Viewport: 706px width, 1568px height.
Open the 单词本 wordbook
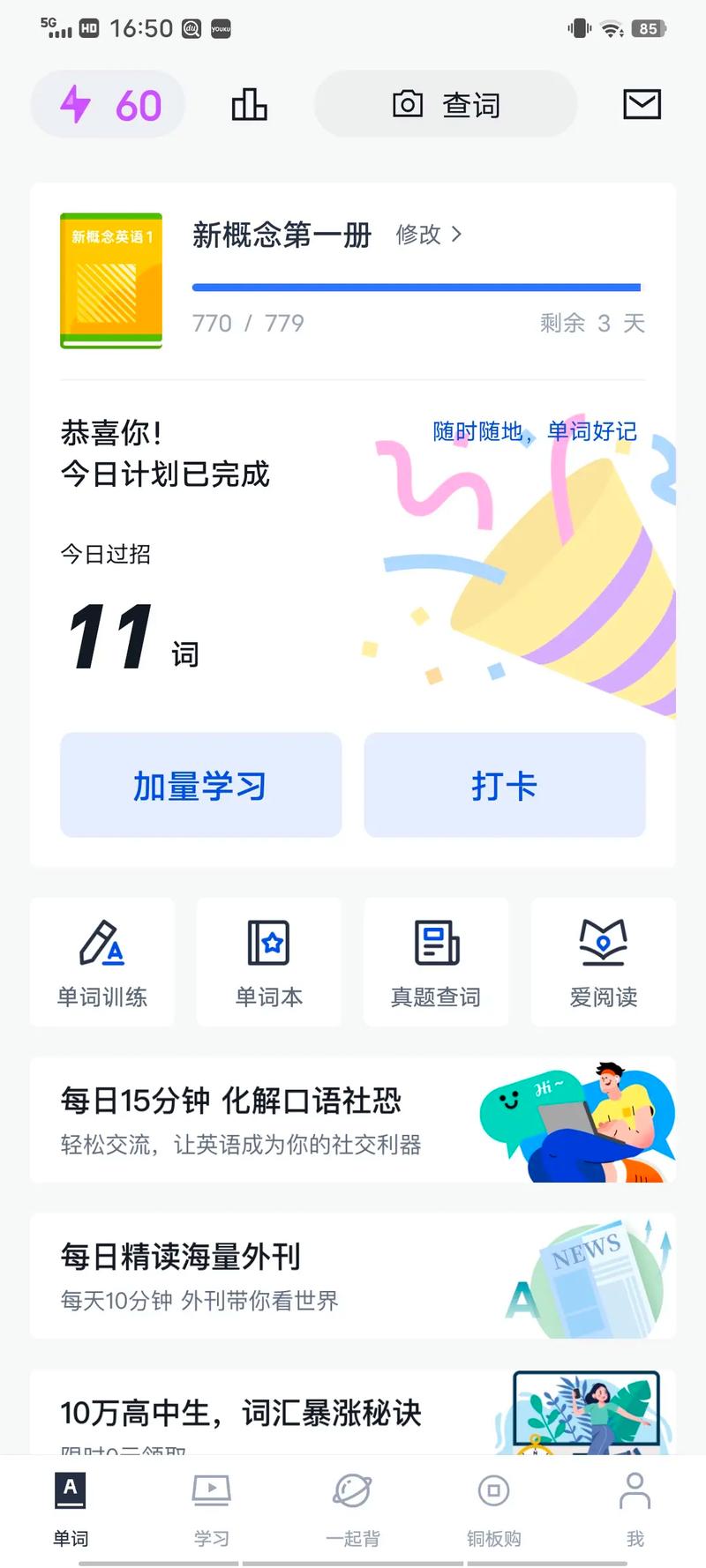(268, 961)
